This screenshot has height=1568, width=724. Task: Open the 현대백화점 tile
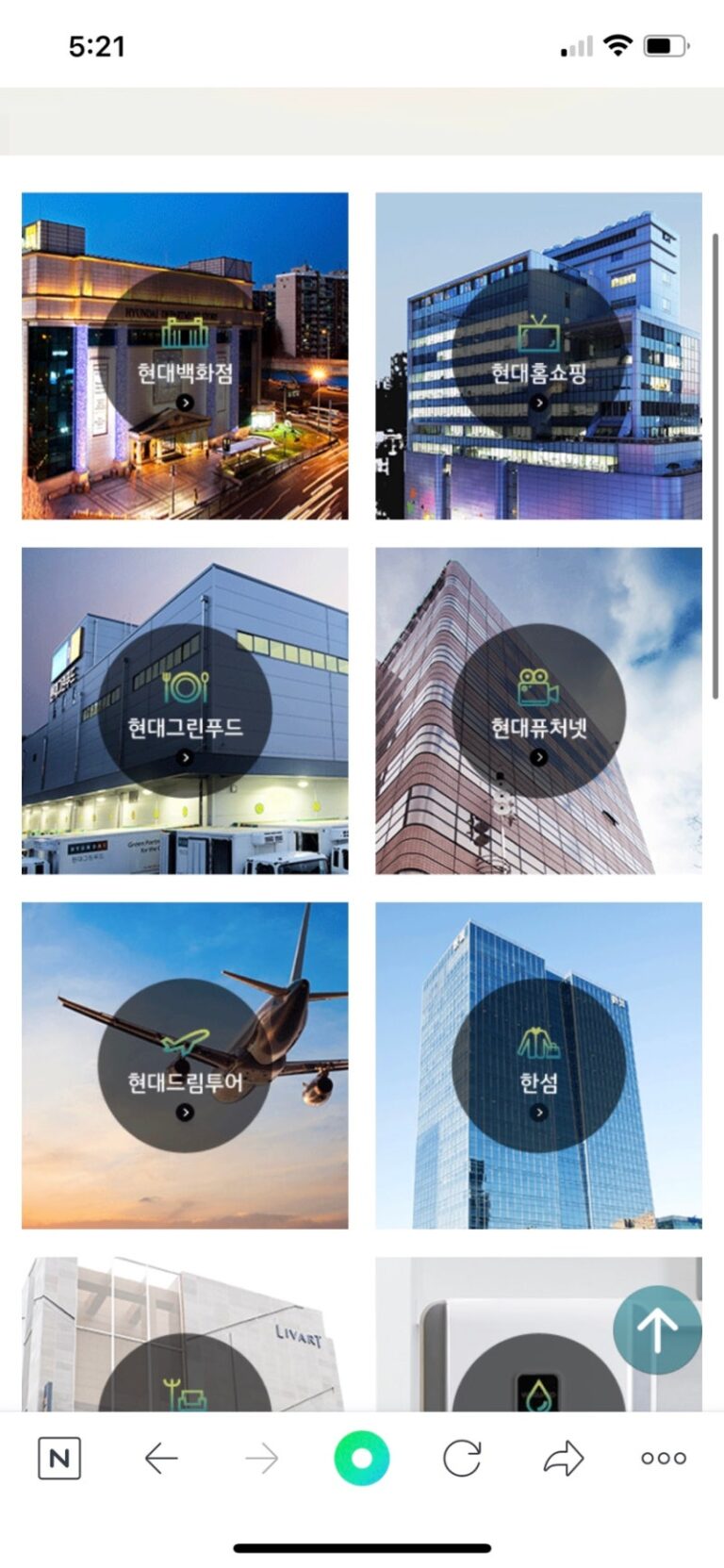point(185,356)
